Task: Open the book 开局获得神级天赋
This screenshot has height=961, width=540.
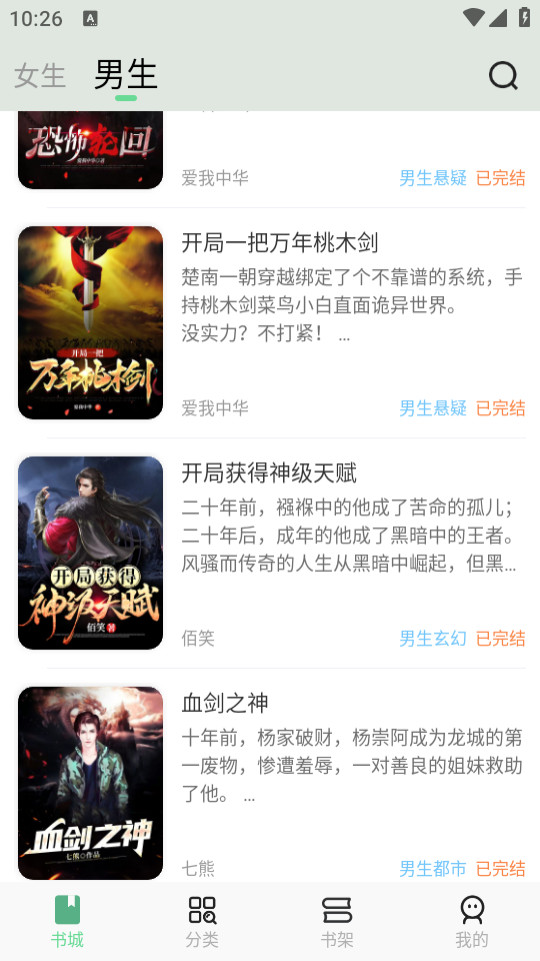Action: click(x=270, y=553)
